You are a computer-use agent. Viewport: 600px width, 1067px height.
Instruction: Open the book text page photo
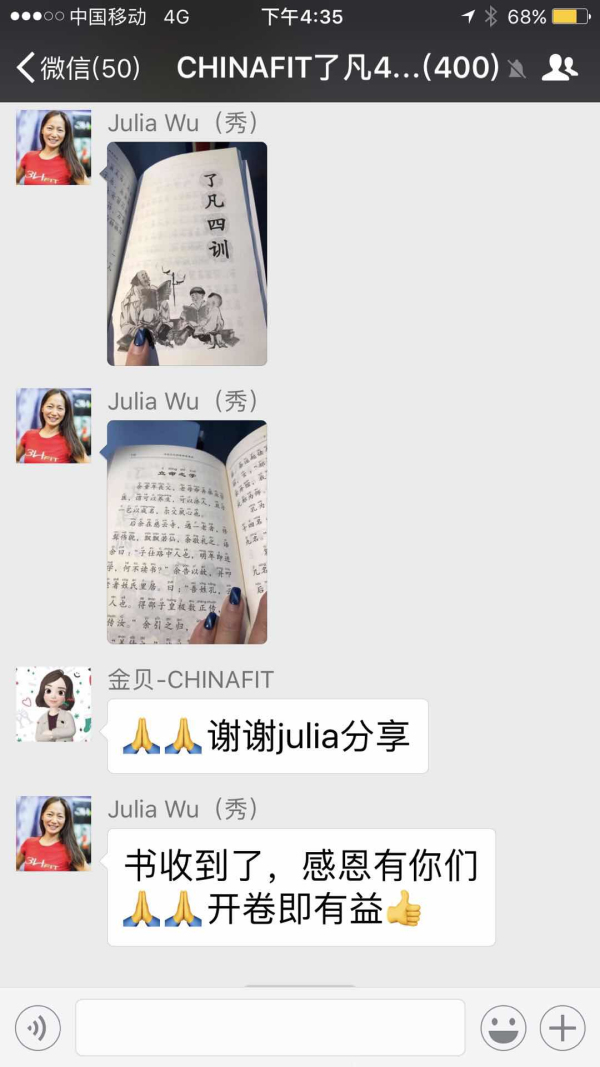pos(187,531)
